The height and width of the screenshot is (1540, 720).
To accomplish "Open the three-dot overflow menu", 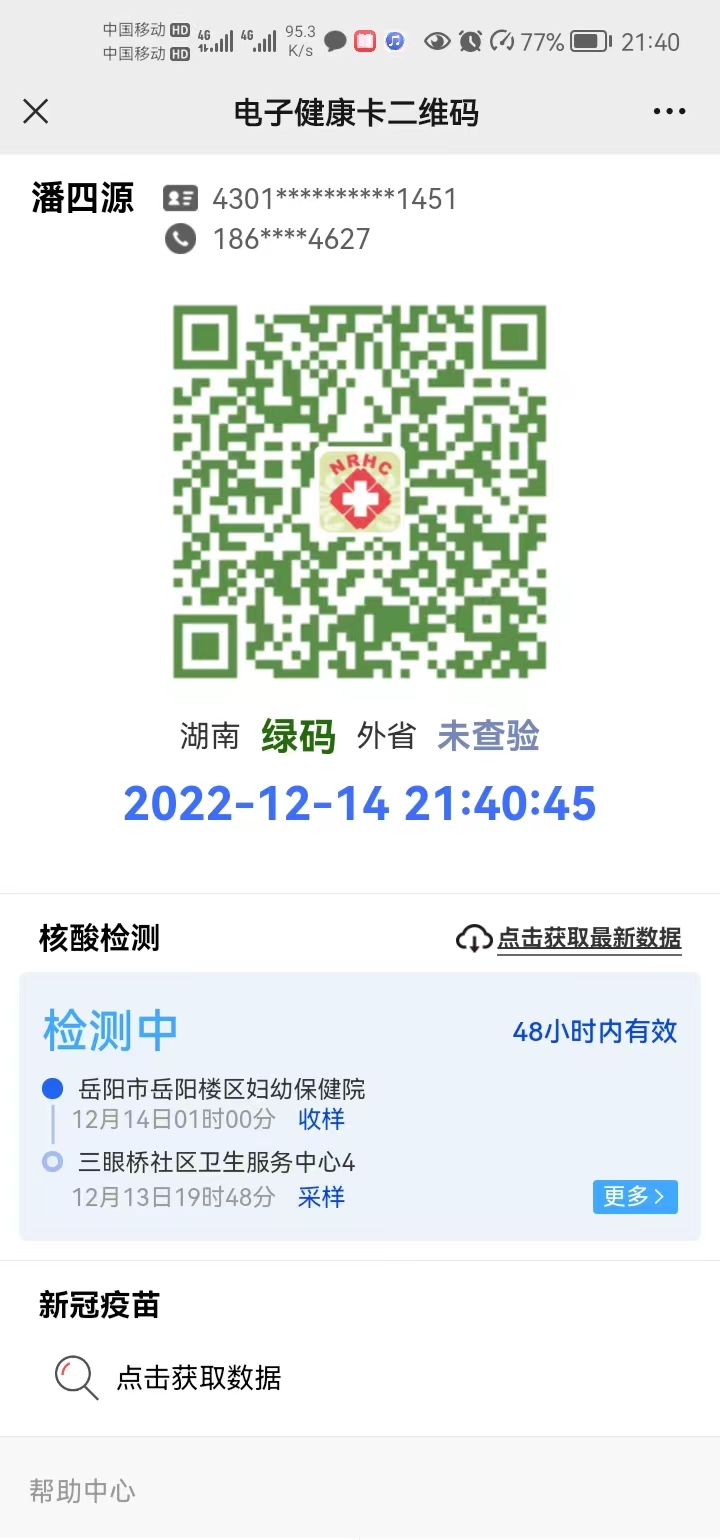I will [669, 112].
